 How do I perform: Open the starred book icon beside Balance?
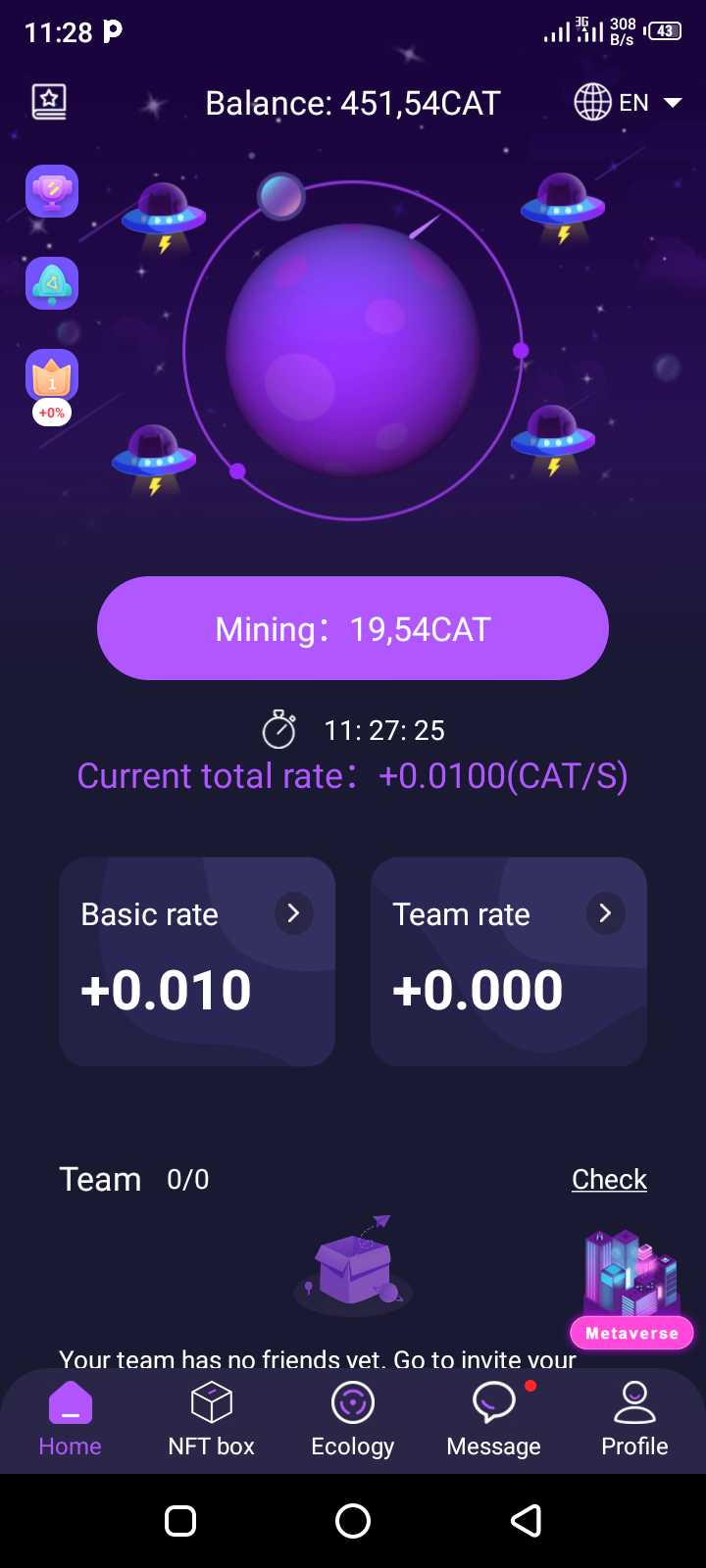pyautogui.click(x=49, y=102)
